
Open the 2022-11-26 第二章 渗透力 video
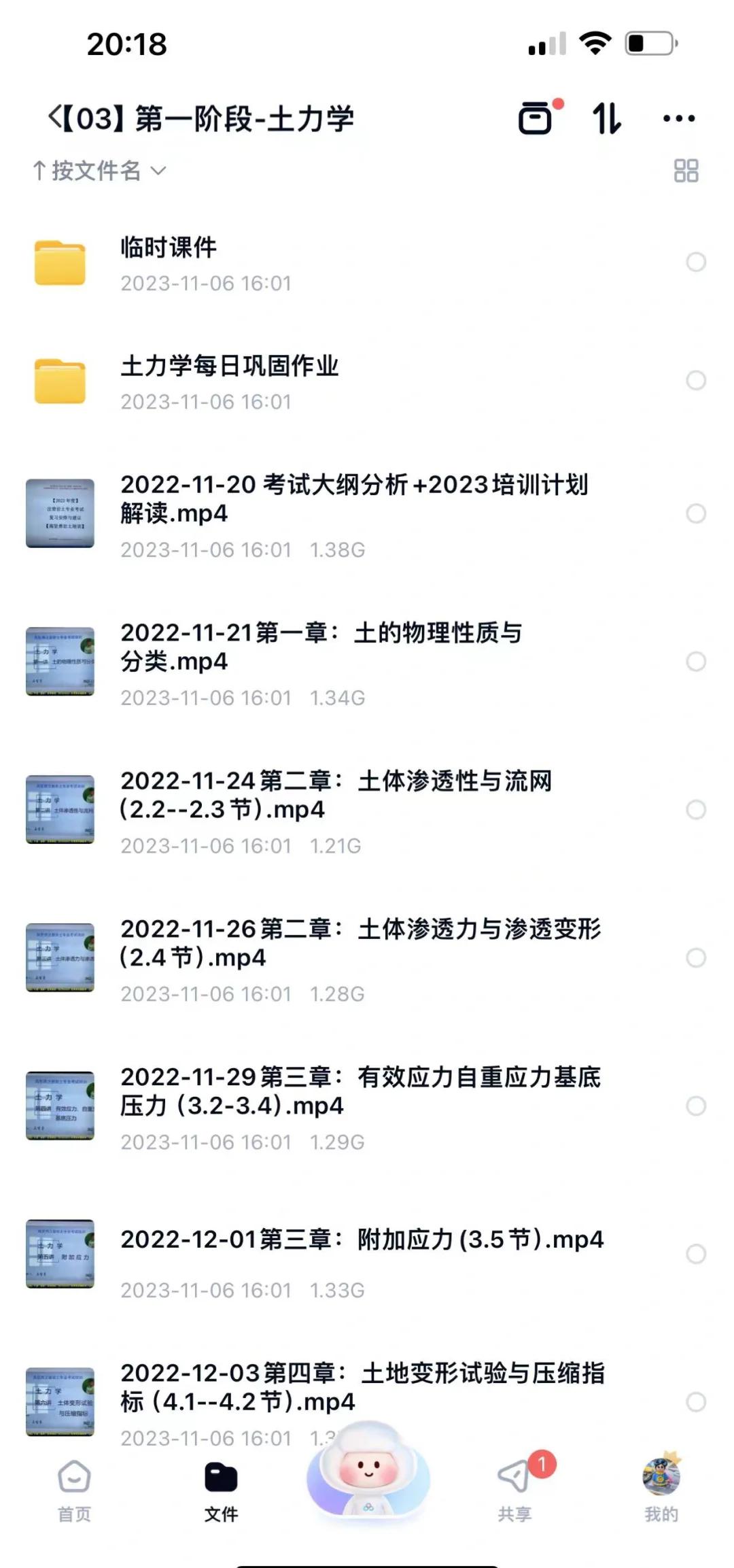pos(360,943)
